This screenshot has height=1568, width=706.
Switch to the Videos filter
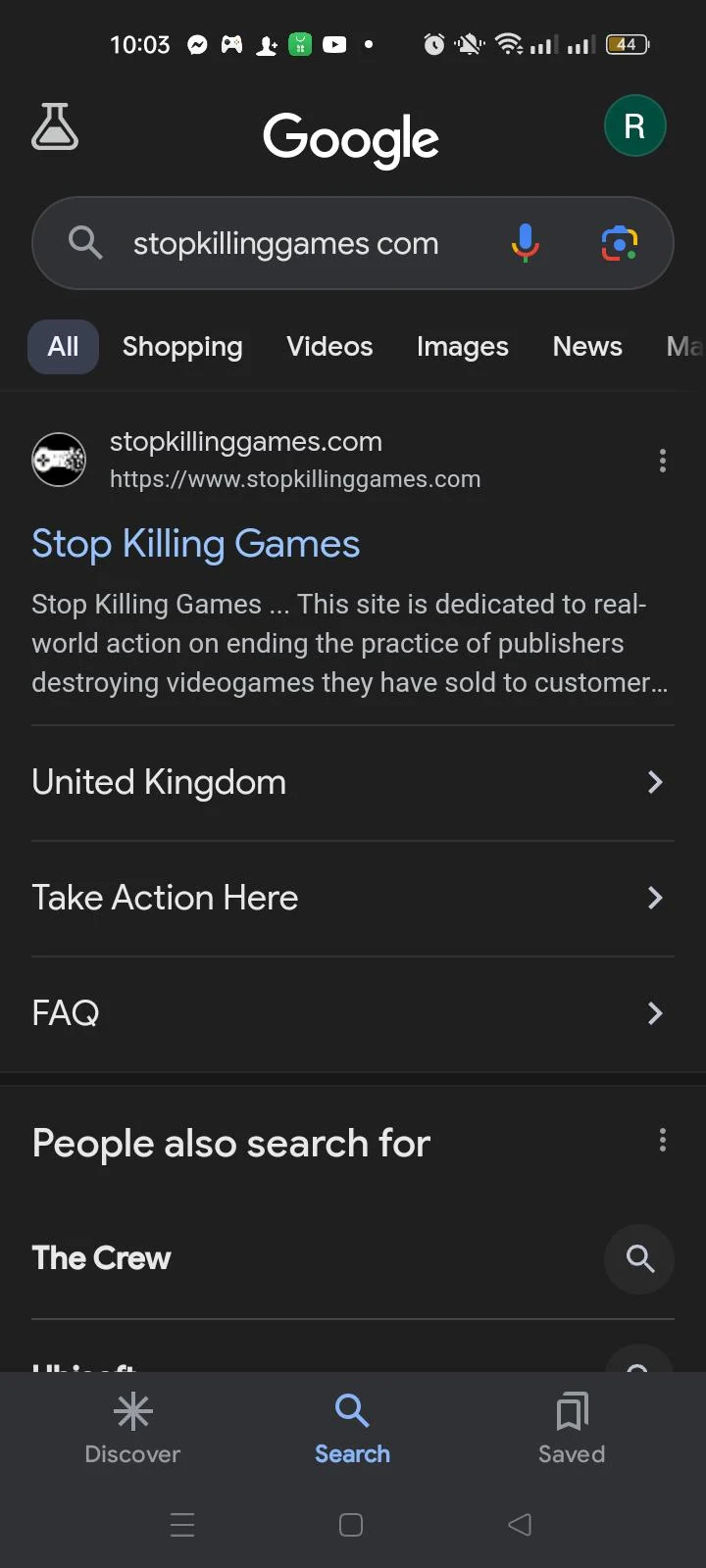click(x=329, y=347)
